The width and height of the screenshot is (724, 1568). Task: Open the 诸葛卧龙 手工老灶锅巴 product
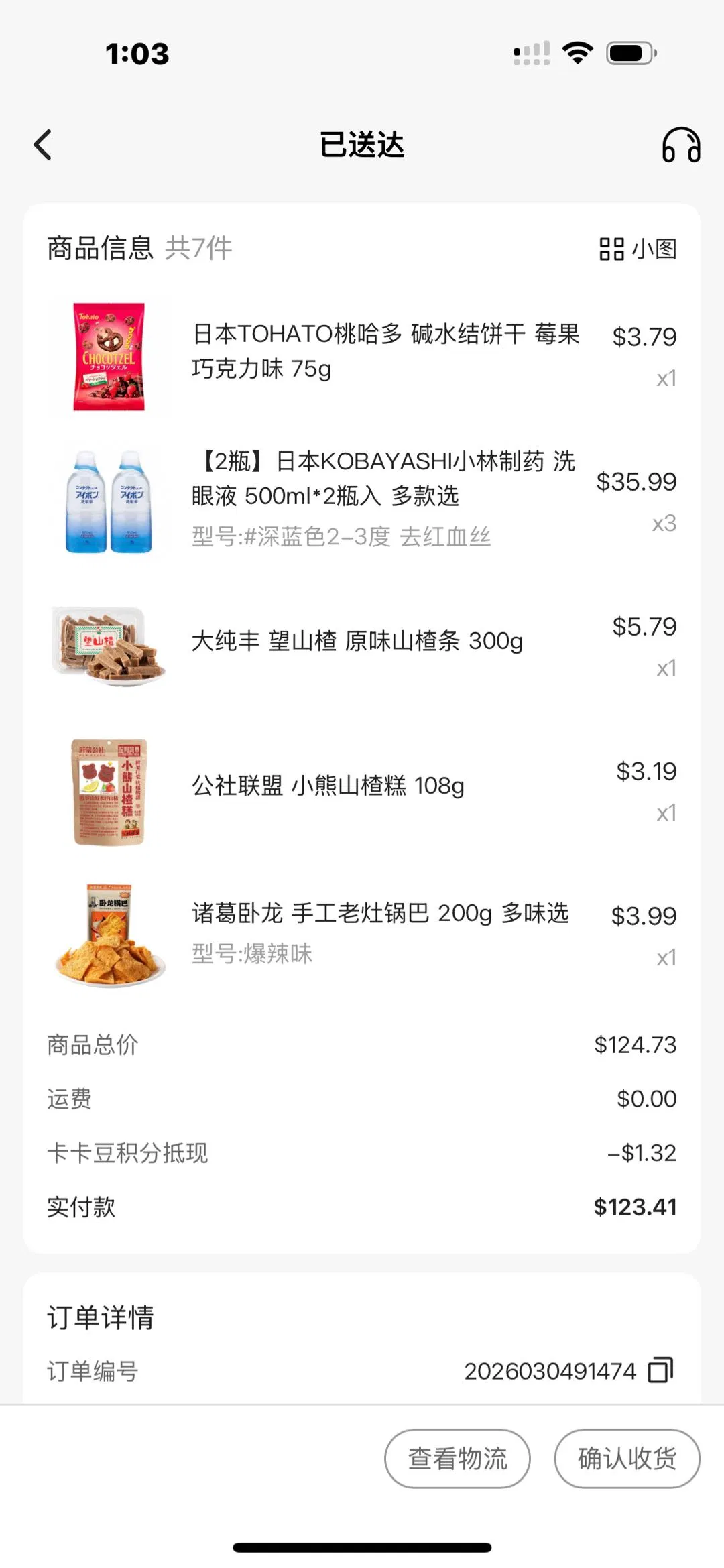click(x=379, y=914)
